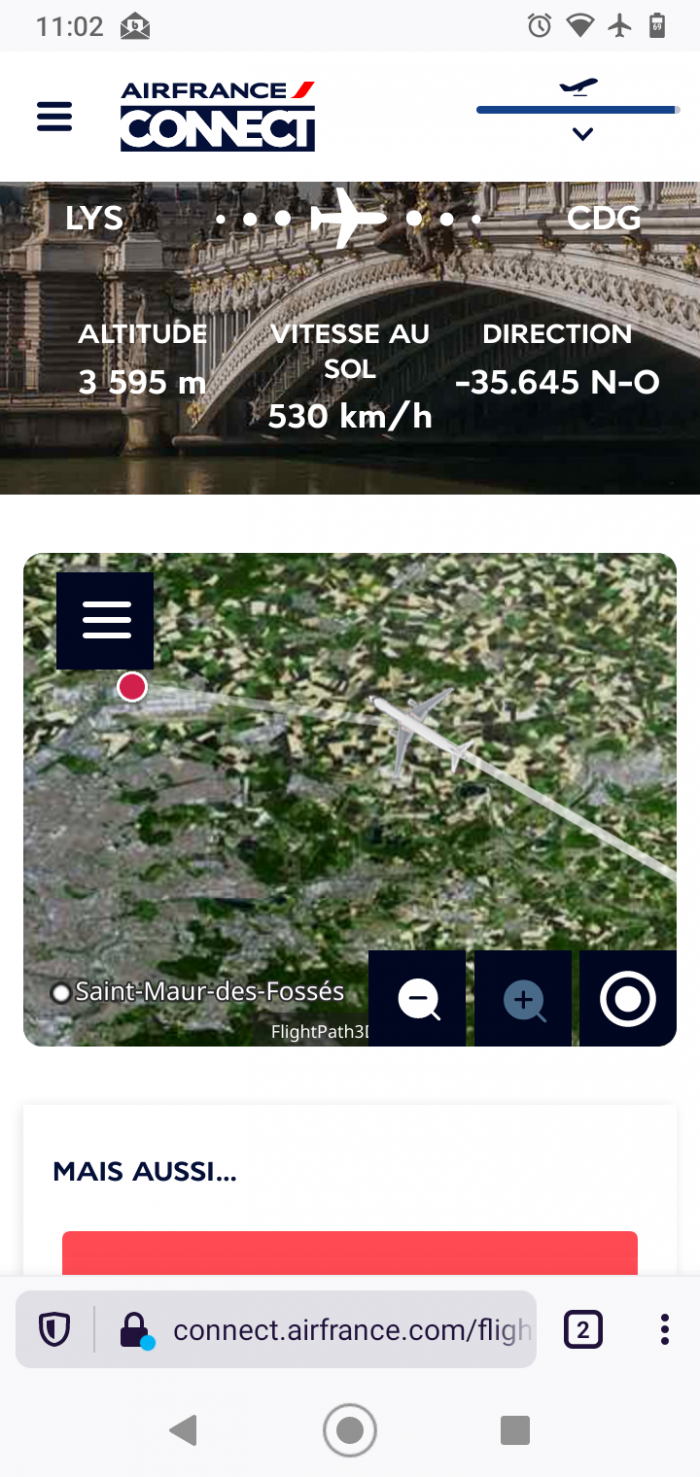Open the browser three-dot menu
Screen dimensions: 700x1477
point(664,1330)
